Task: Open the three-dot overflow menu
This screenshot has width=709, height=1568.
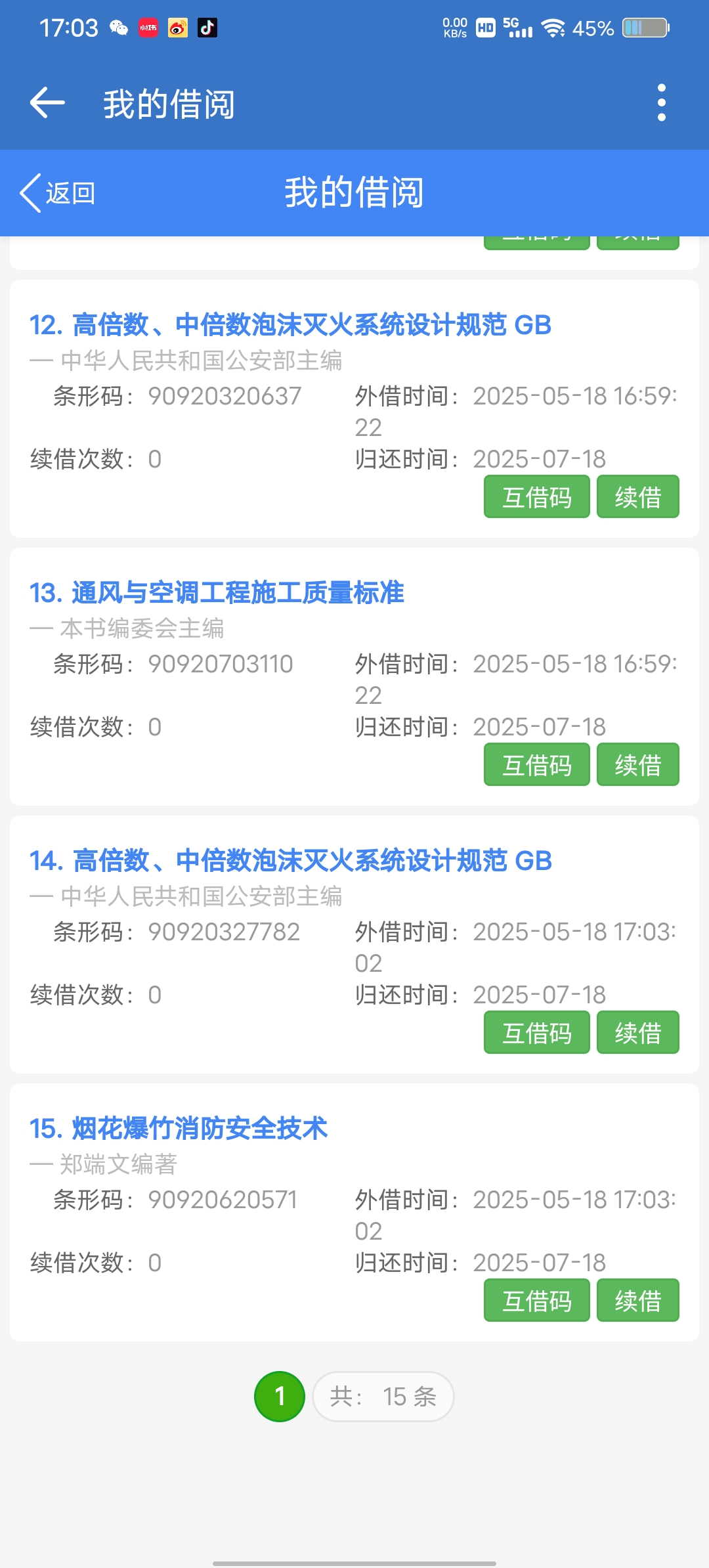Action: [x=661, y=103]
